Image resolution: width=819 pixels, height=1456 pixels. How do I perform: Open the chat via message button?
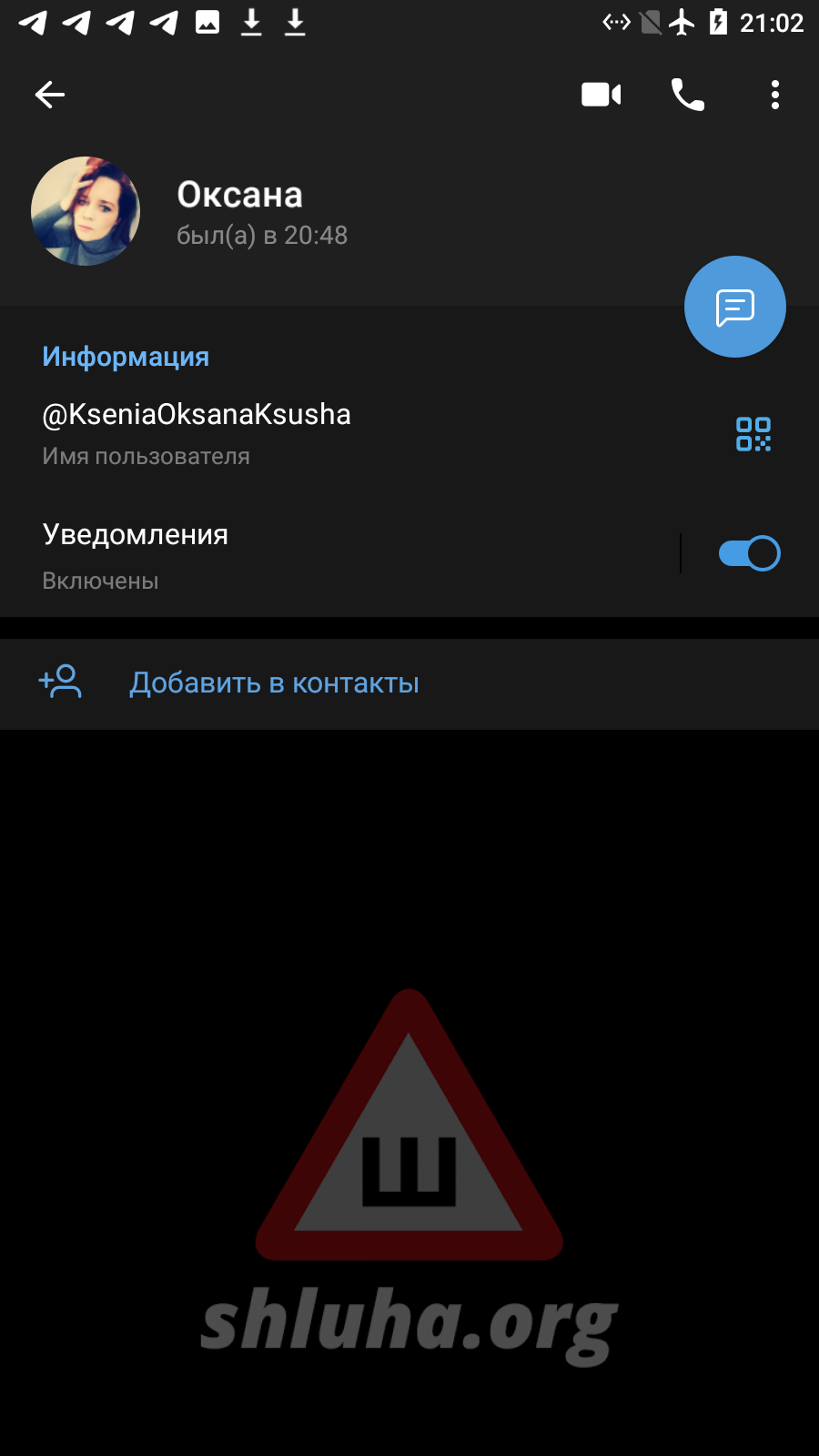(734, 307)
